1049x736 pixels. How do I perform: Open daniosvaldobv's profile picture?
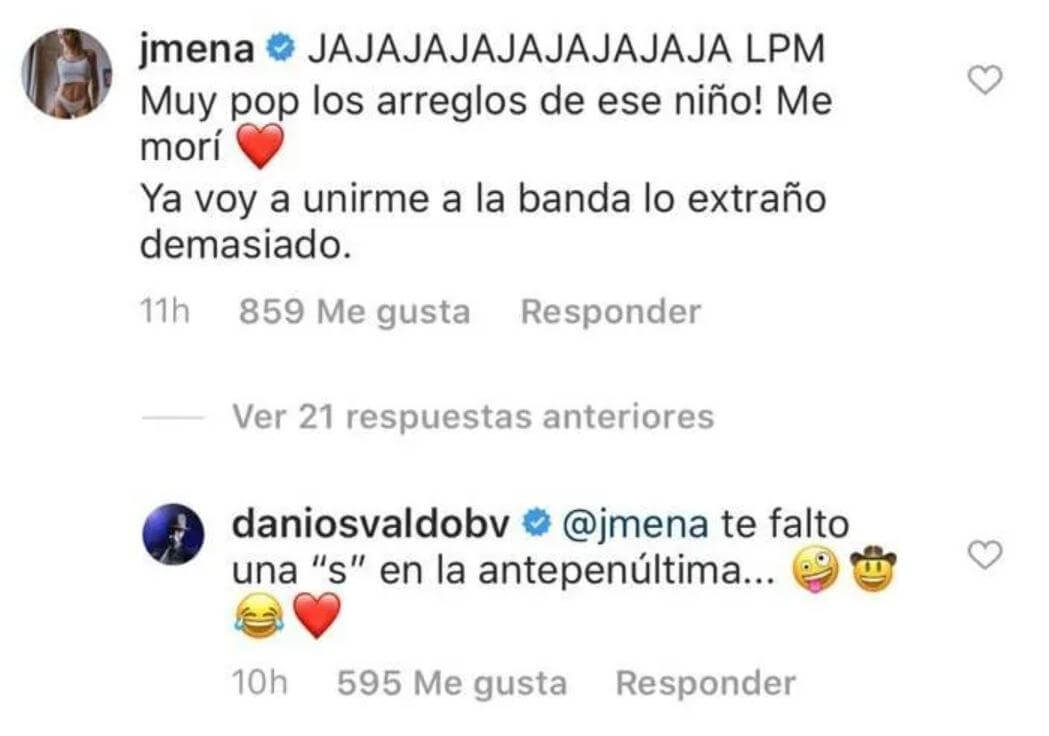(x=167, y=534)
